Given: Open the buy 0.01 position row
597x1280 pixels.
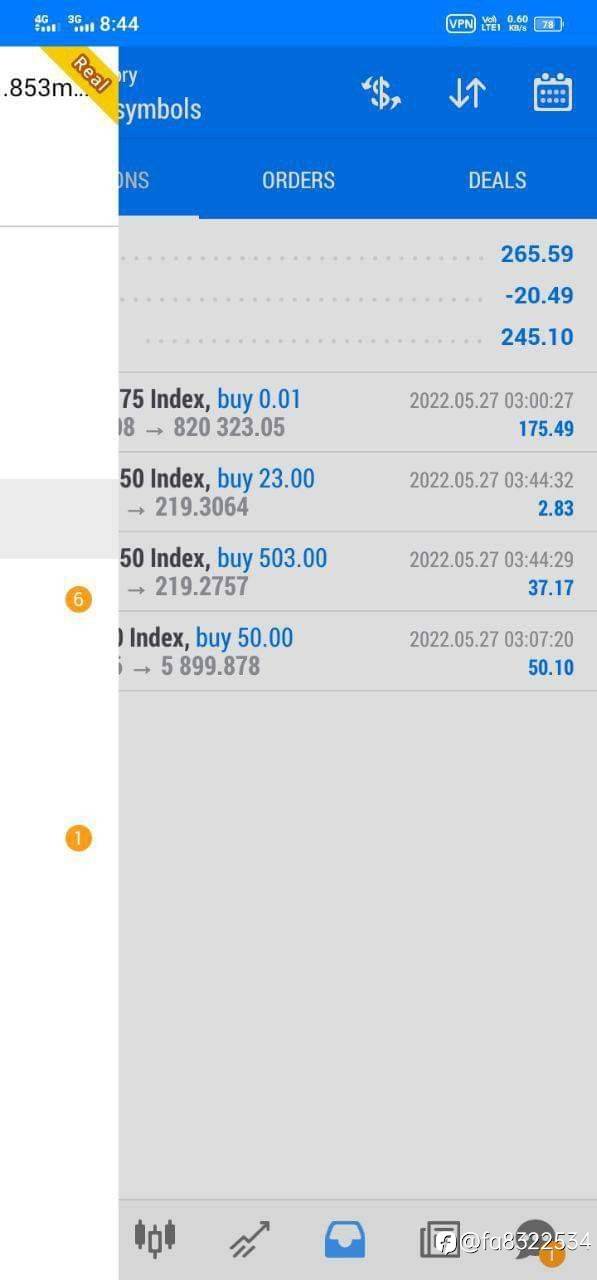Looking at the screenshot, I should click(357, 413).
